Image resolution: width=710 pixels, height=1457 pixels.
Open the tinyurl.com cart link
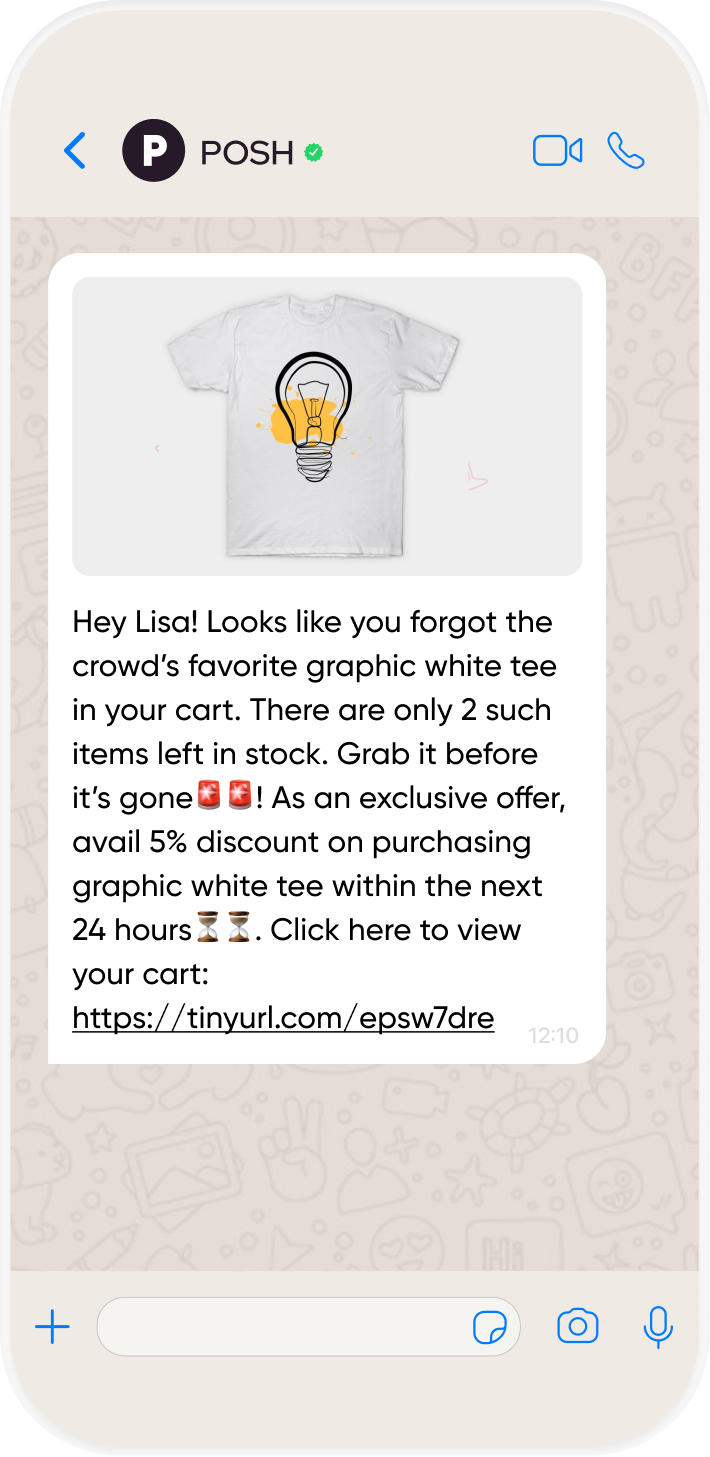point(283,1018)
